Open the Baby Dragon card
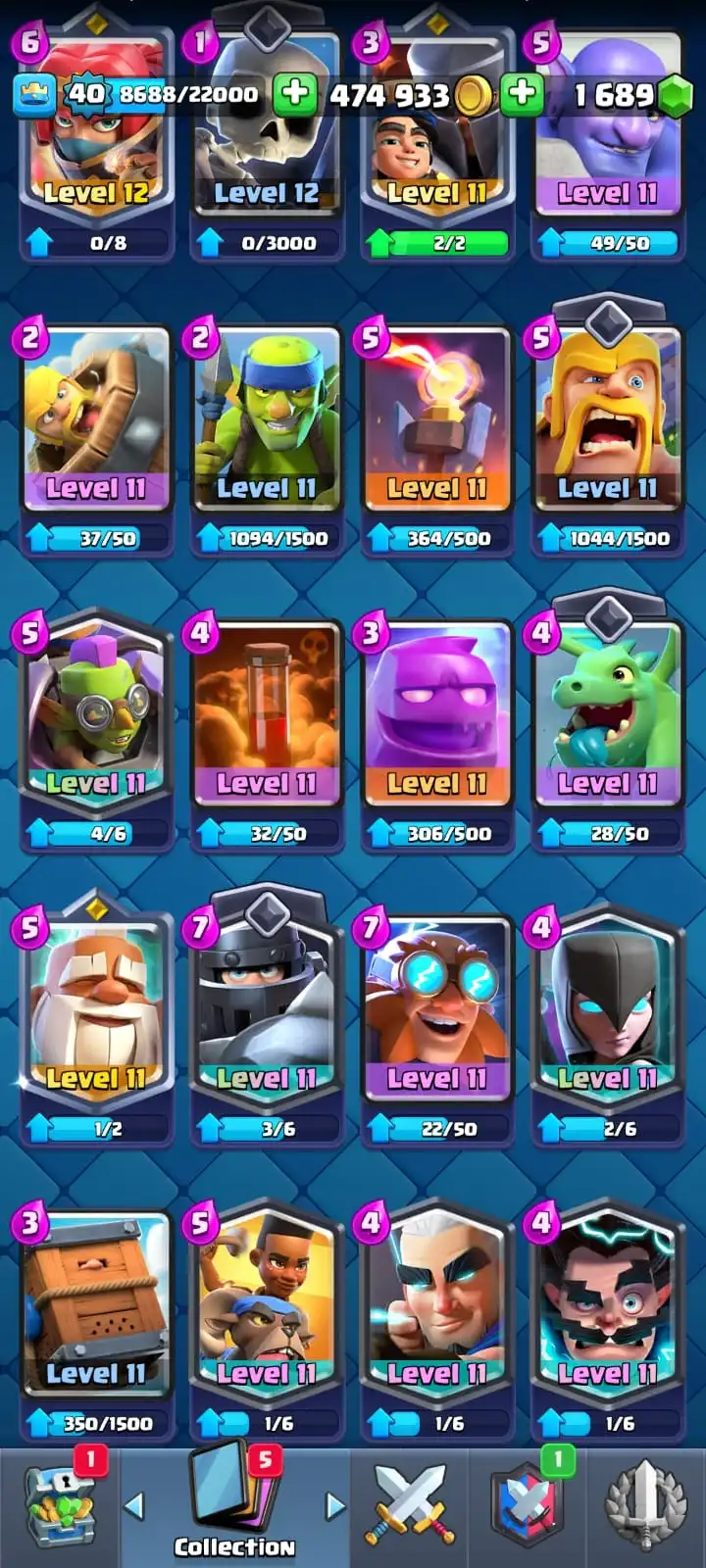The image size is (706, 1568). point(607,715)
